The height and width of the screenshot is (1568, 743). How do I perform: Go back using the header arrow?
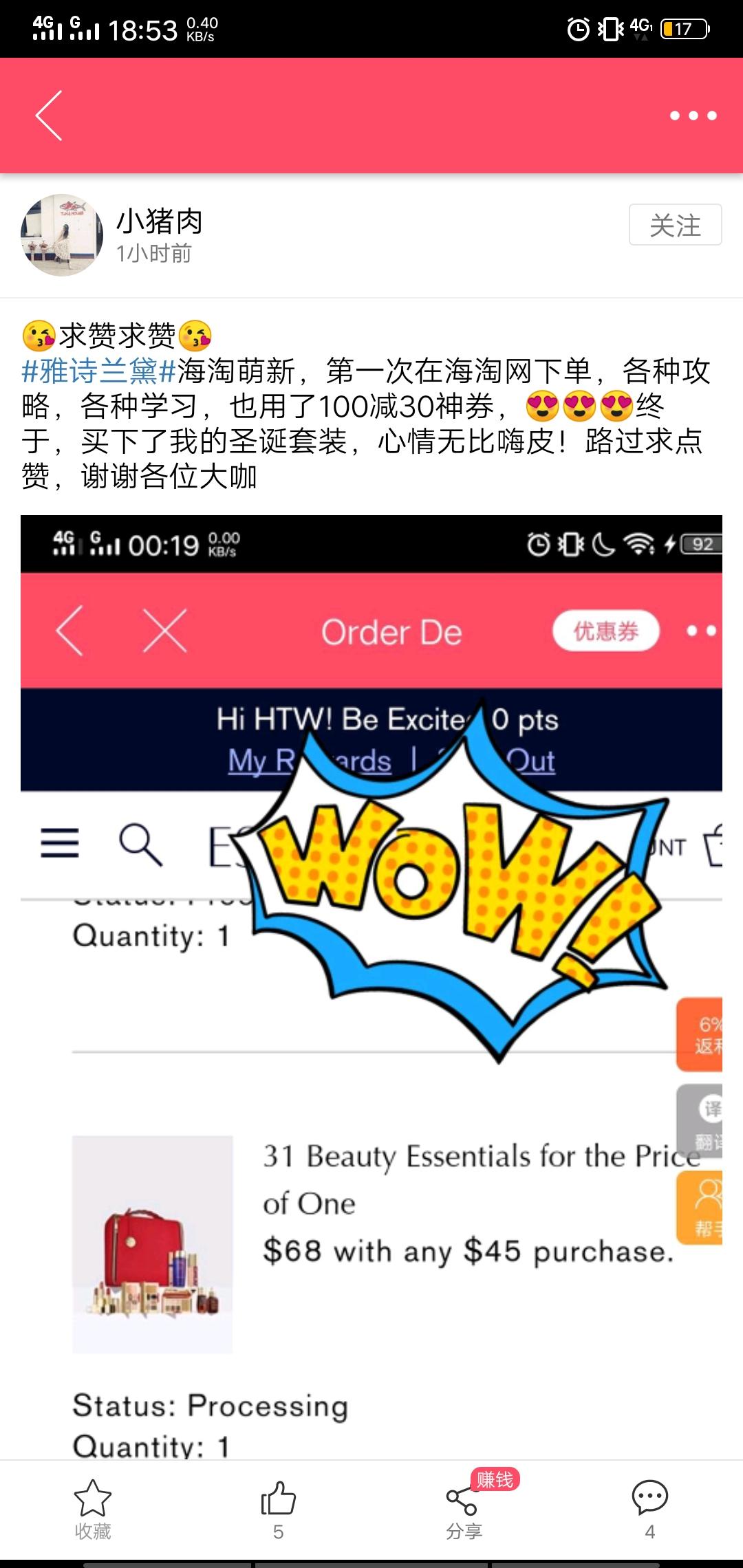point(50,116)
